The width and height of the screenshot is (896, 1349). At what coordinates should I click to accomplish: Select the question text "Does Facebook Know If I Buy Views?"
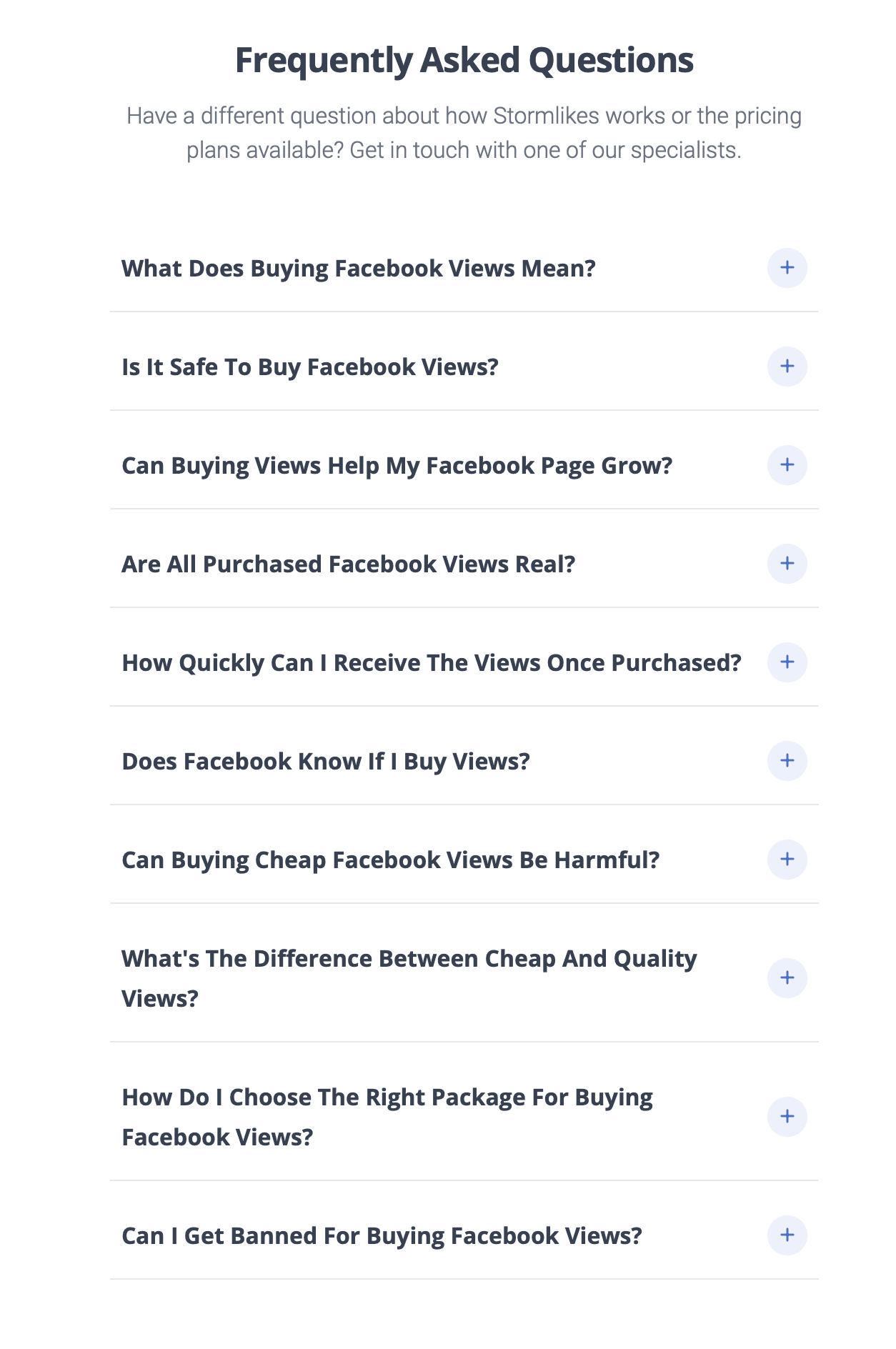326,761
